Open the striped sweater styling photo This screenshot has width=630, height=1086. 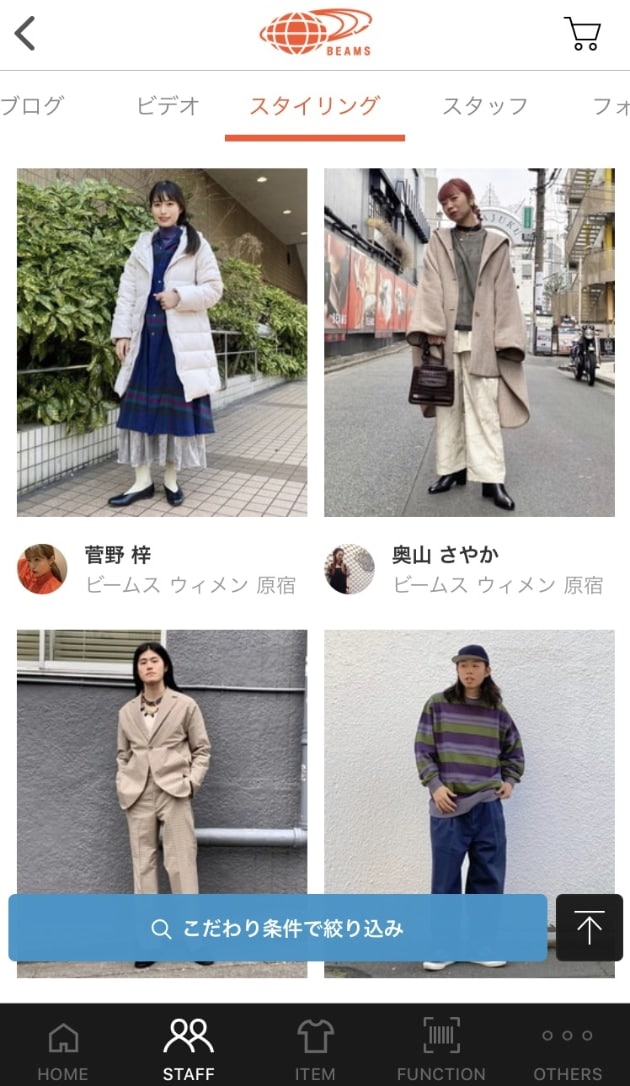click(469, 760)
